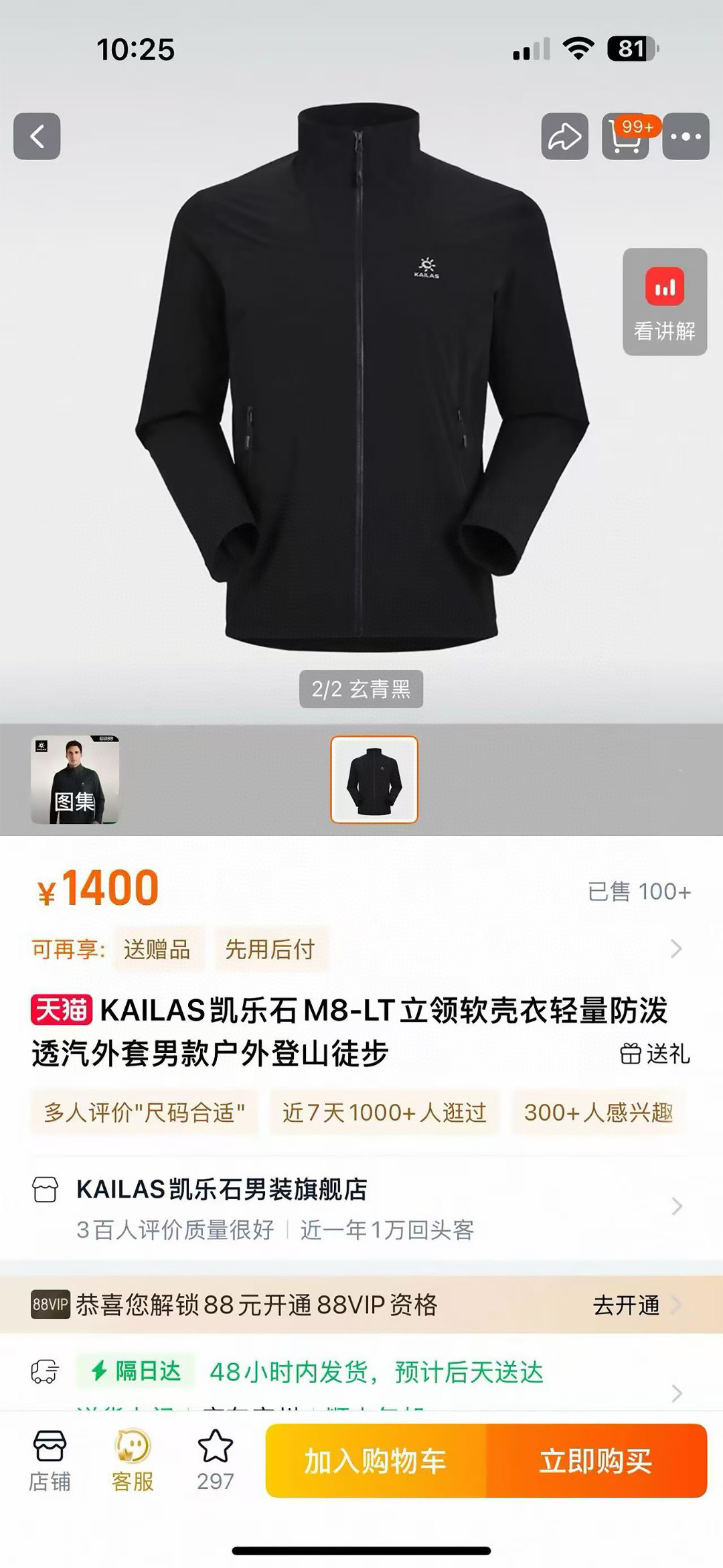723x1568 pixels.
Task: Open the 店铺 store tab
Action: [50, 1462]
